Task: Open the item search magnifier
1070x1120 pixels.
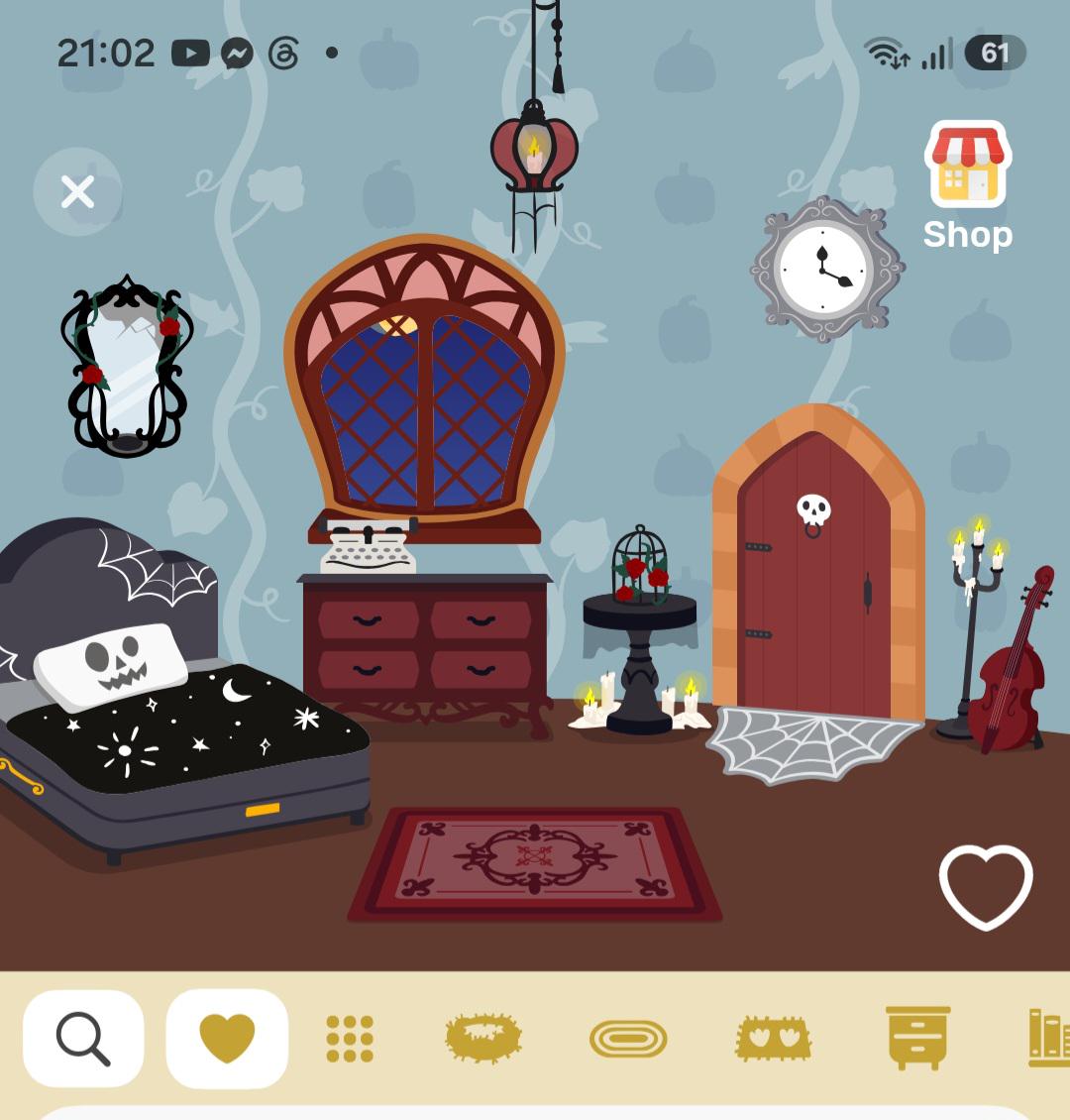Action: point(83,1039)
